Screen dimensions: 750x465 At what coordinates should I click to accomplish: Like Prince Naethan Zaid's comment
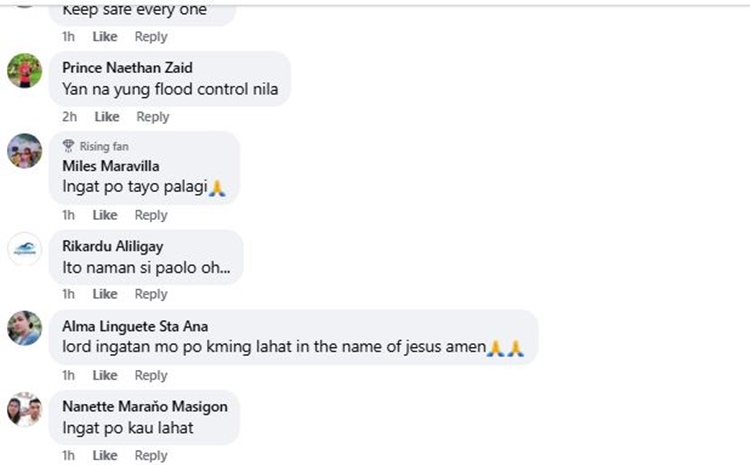tap(106, 117)
